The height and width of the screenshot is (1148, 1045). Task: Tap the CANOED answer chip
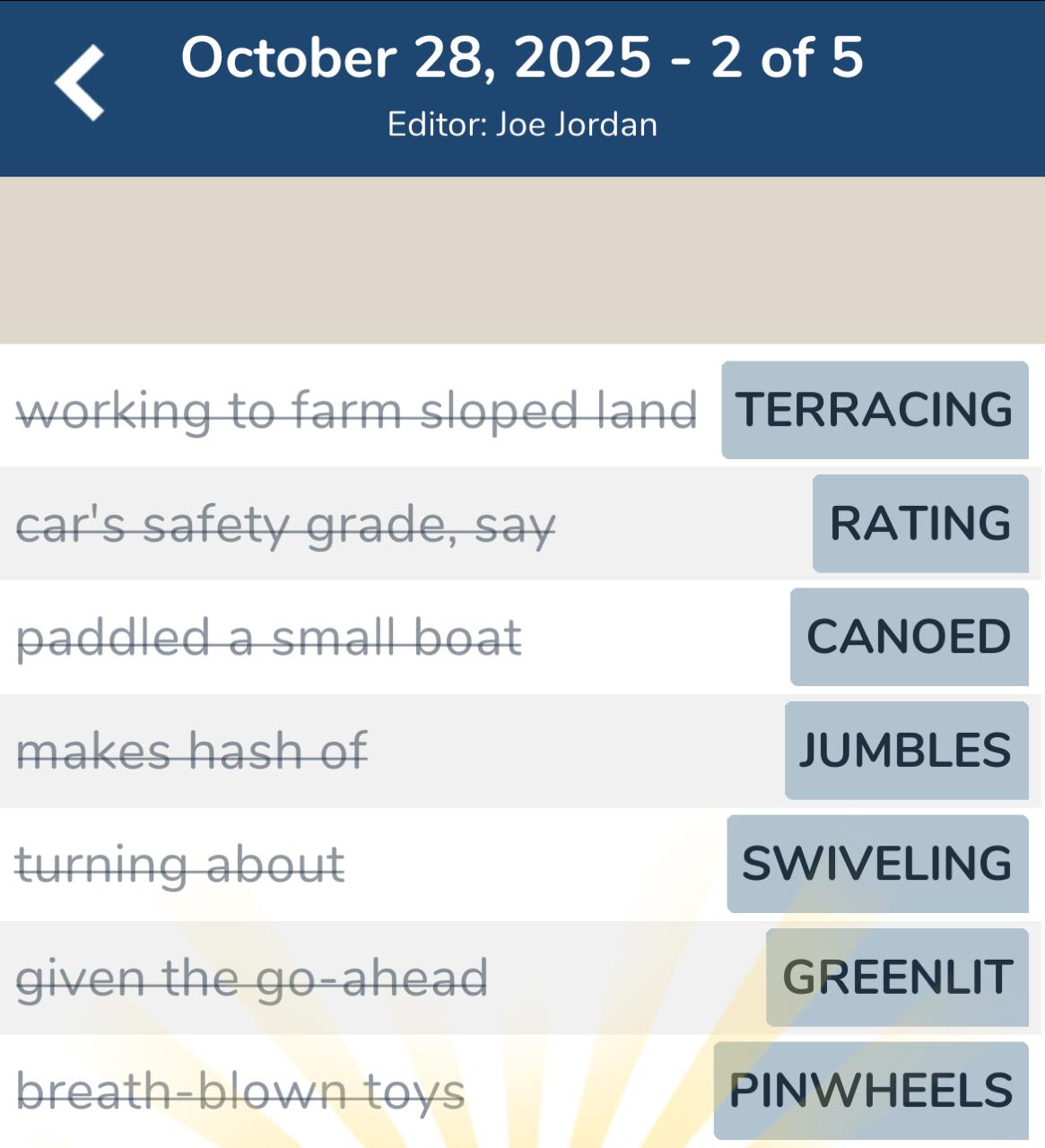pos(909,637)
